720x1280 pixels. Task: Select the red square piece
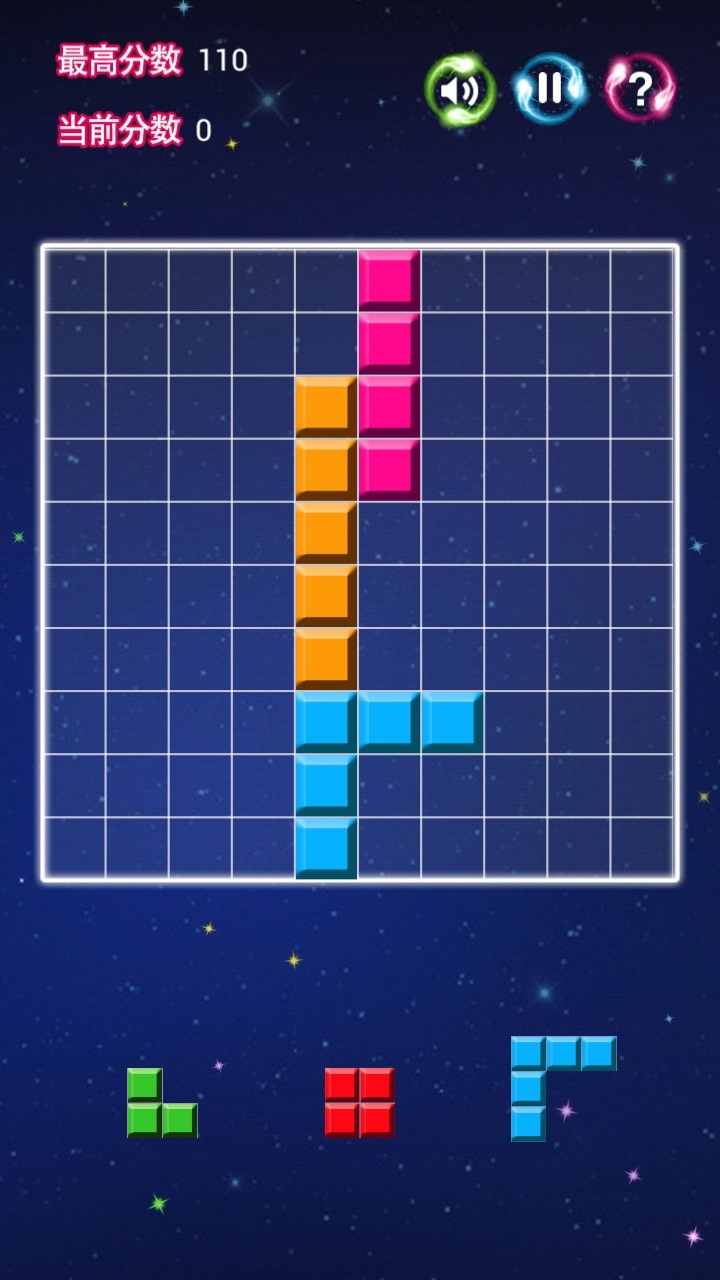359,1102
